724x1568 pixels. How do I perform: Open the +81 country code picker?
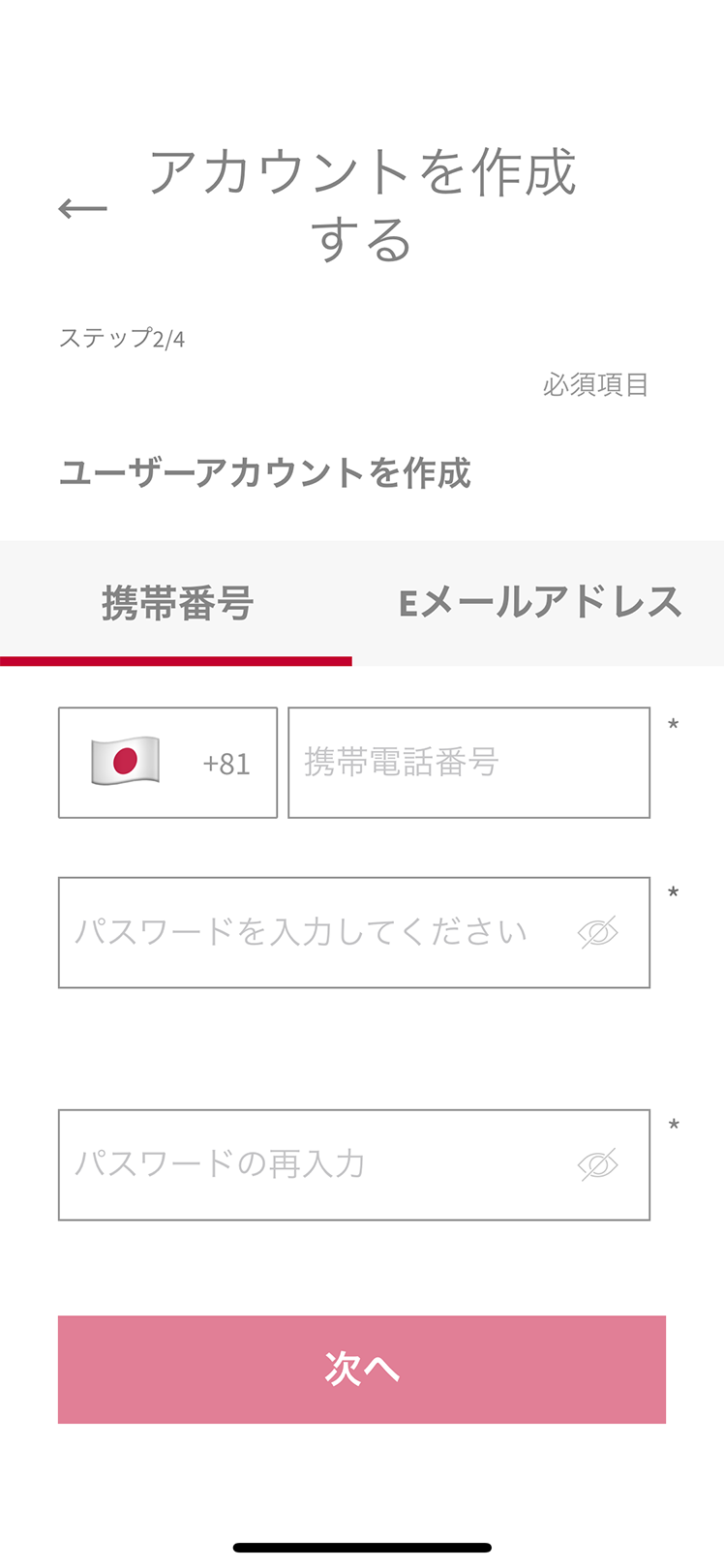[167, 763]
